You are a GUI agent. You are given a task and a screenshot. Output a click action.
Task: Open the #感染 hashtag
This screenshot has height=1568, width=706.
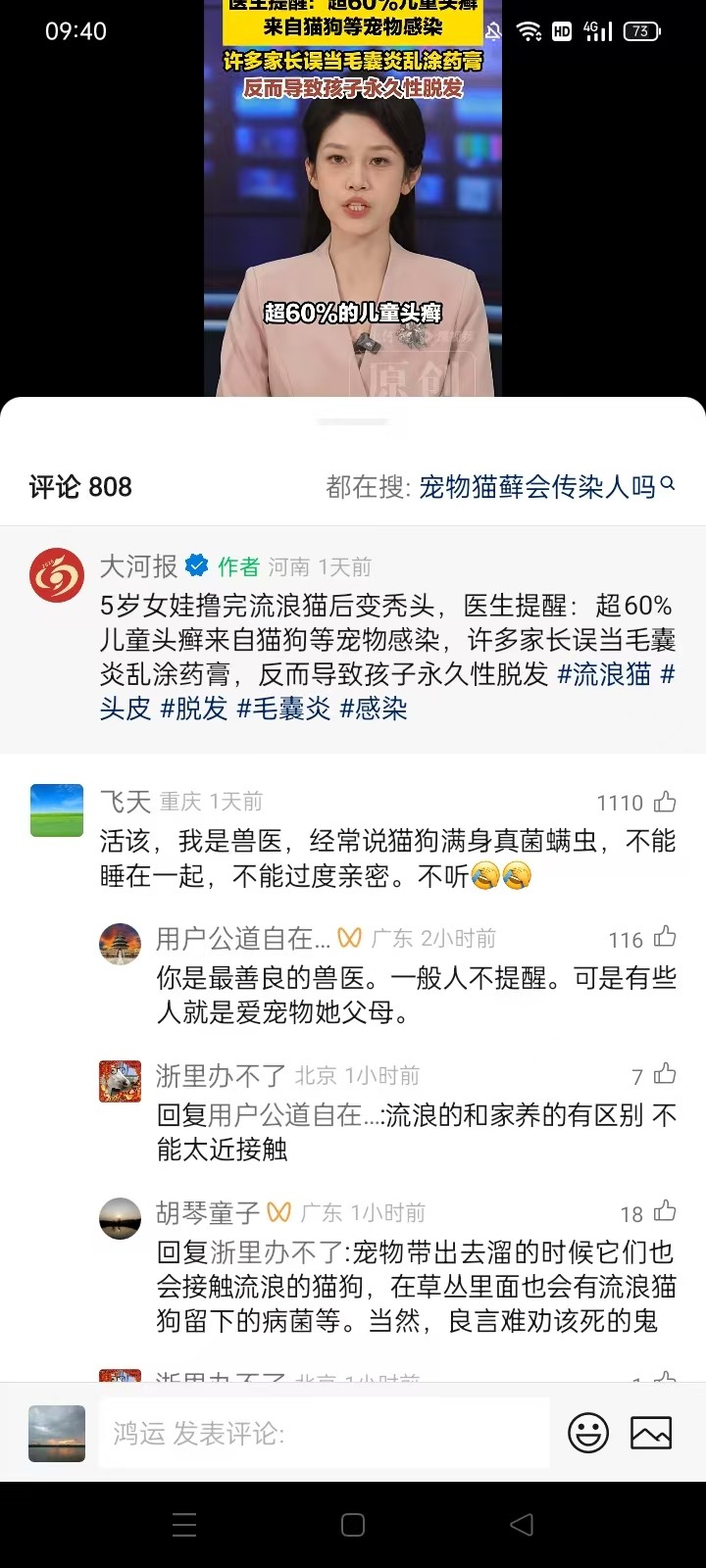pos(373,709)
